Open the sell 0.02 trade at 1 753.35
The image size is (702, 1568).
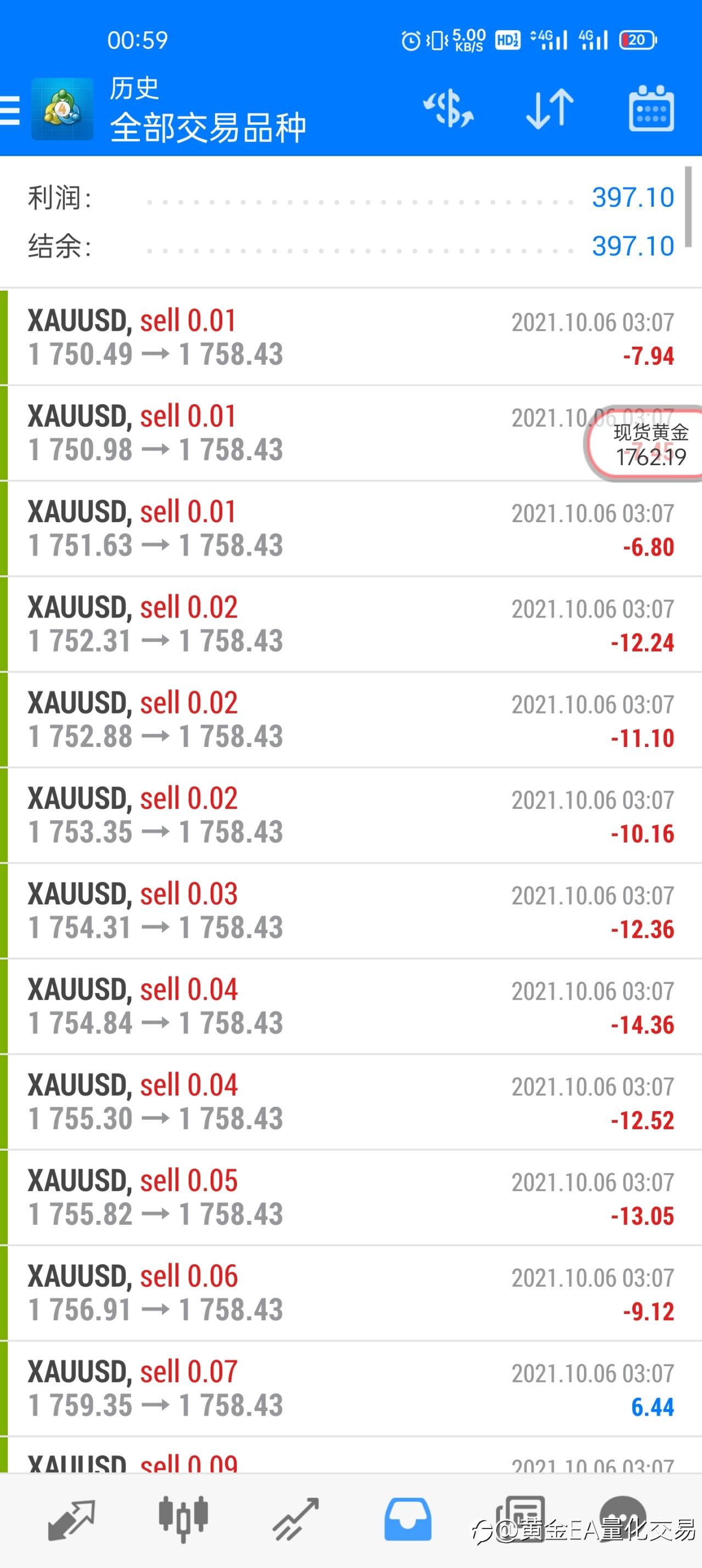[x=350, y=816]
